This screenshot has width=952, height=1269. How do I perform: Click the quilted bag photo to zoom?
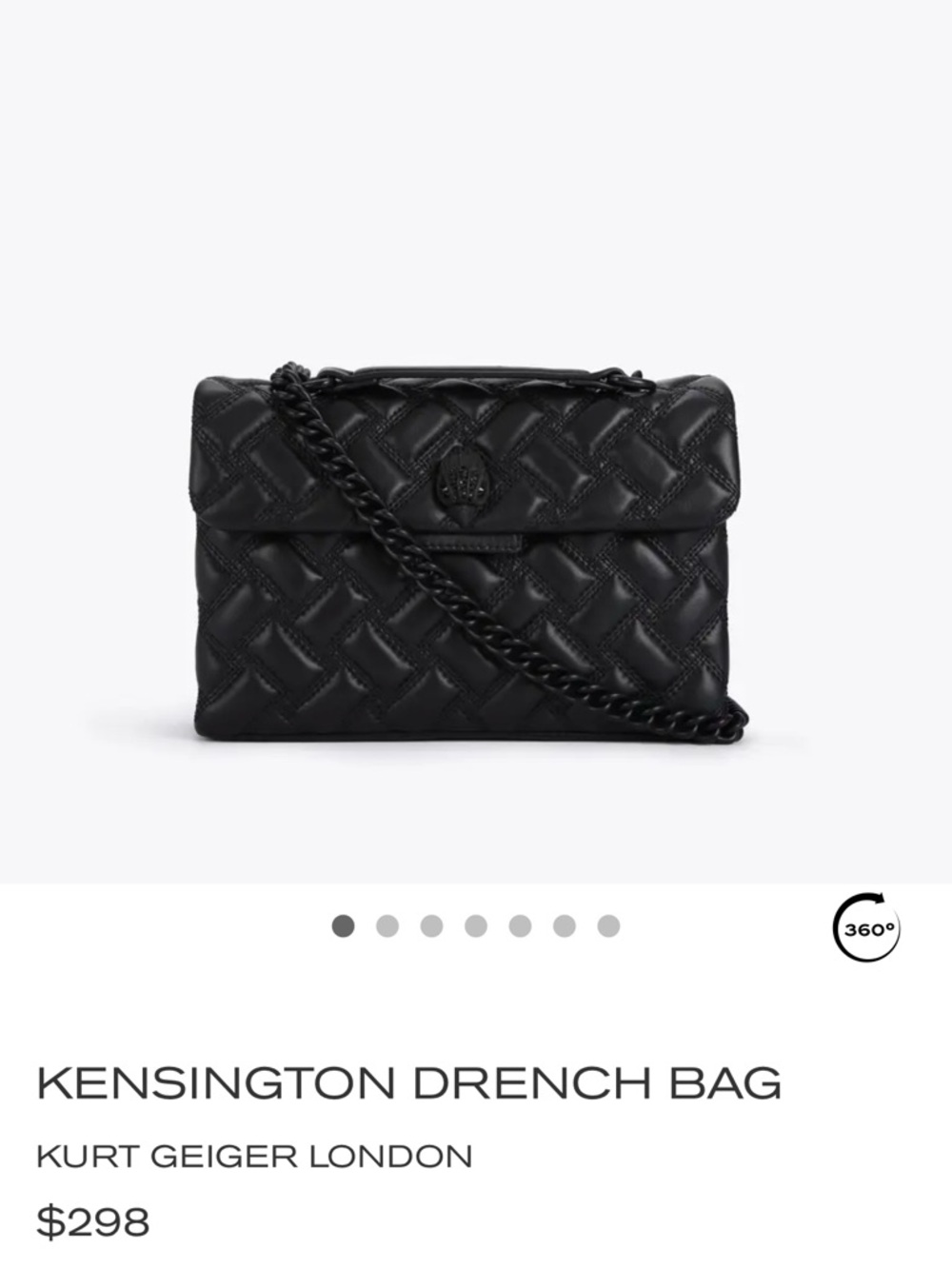(x=466, y=552)
